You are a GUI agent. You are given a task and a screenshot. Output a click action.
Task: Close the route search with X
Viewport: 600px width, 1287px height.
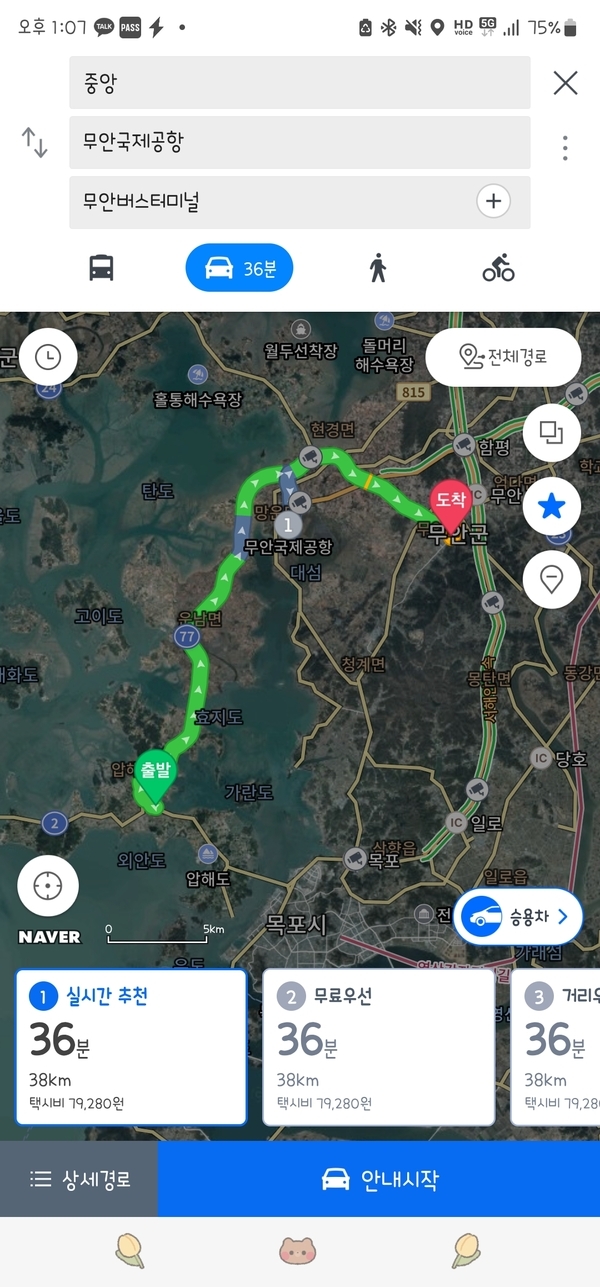(x=565, y=83)
